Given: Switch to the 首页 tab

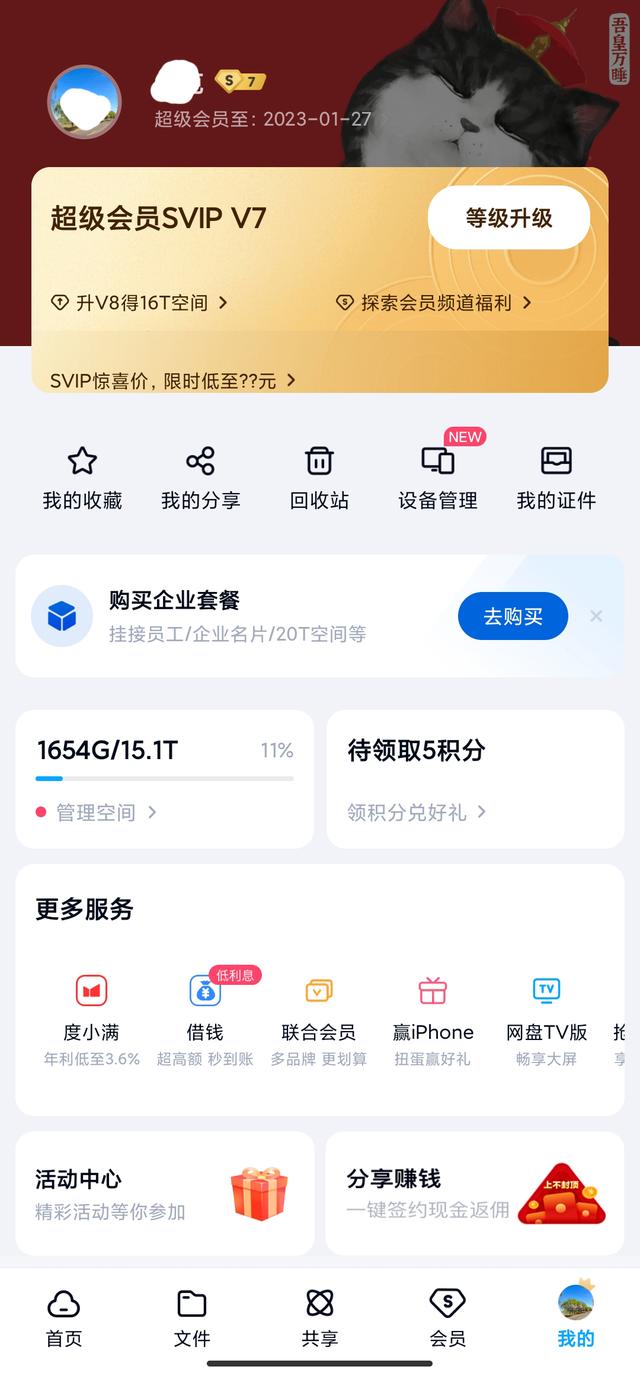Looking at the screenshot, I should tap(64, 1318).
